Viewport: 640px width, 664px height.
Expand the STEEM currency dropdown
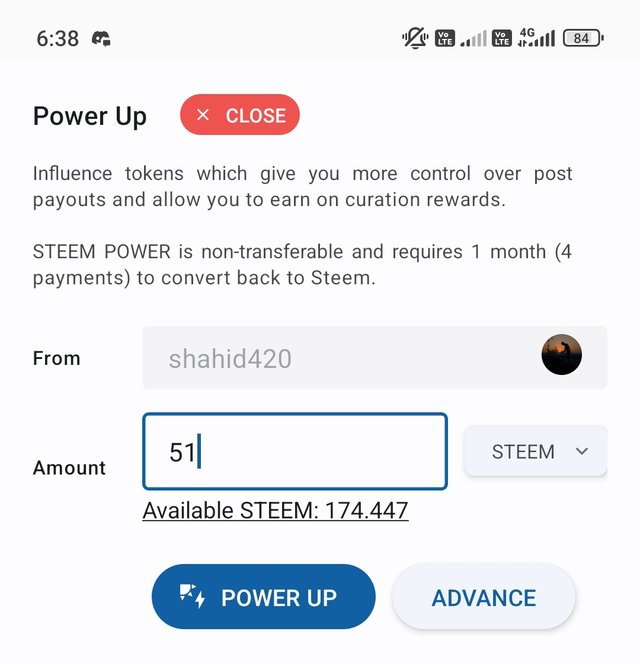536,452
